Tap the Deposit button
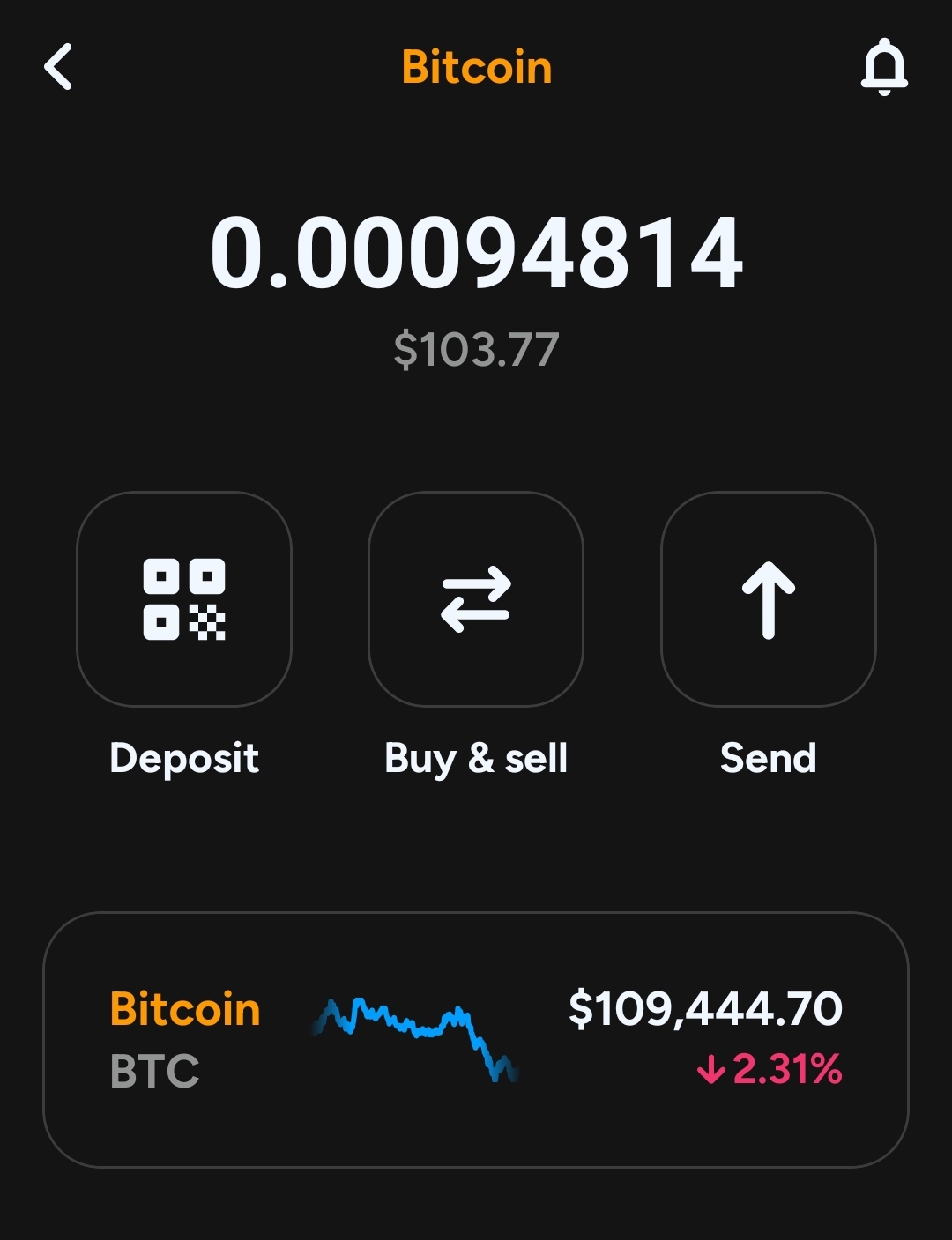The image size is (952, 1240). pos(184,599)
